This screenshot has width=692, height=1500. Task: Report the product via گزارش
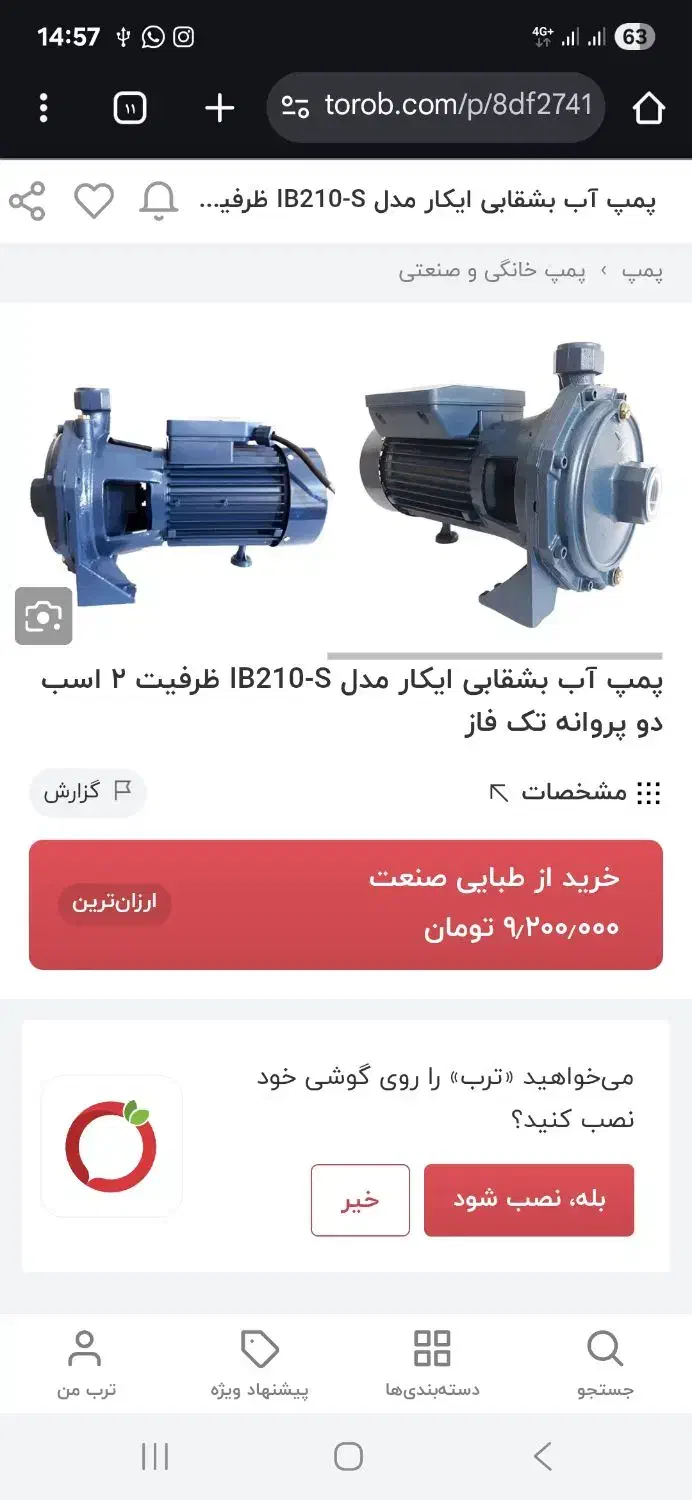[x=87, y=793]
